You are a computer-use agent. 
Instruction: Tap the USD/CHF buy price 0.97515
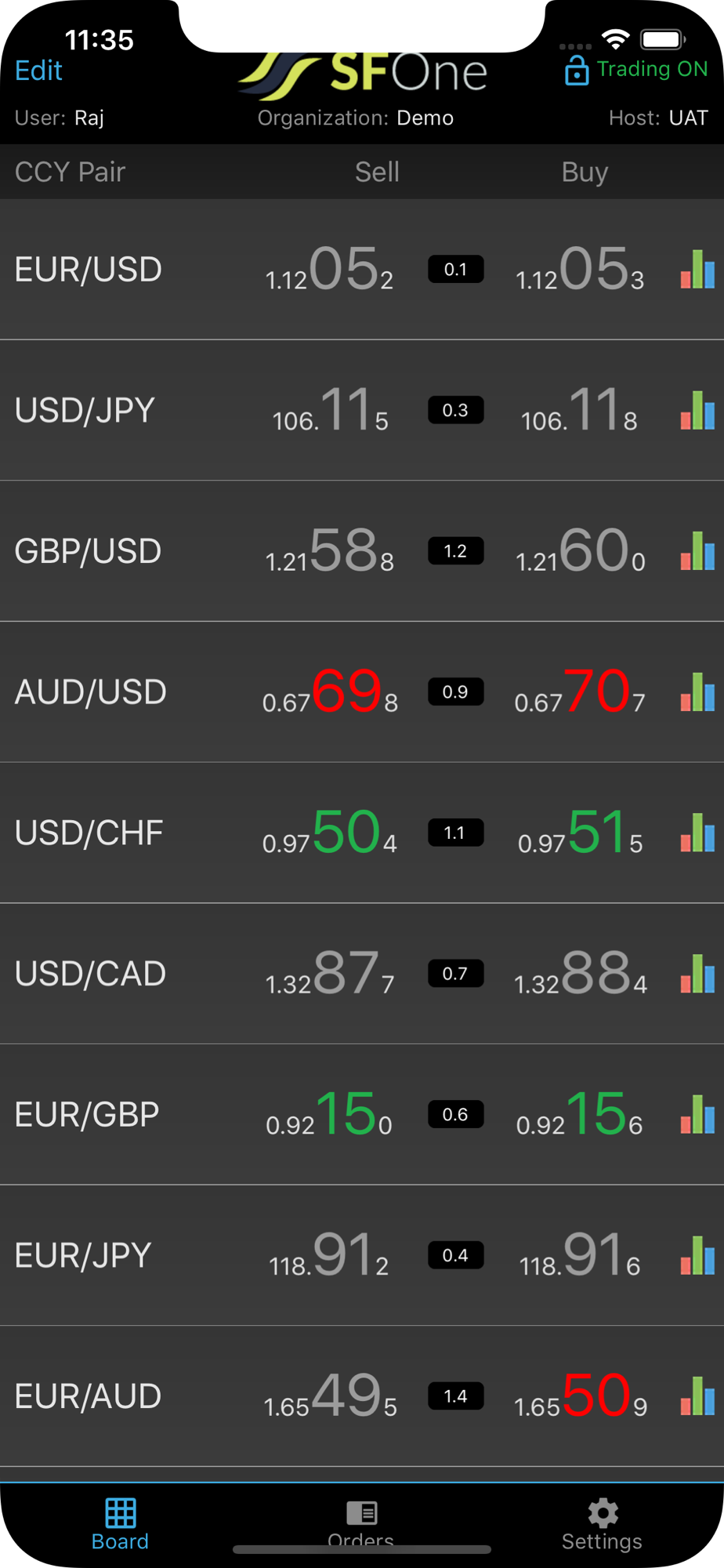point(581,833)
